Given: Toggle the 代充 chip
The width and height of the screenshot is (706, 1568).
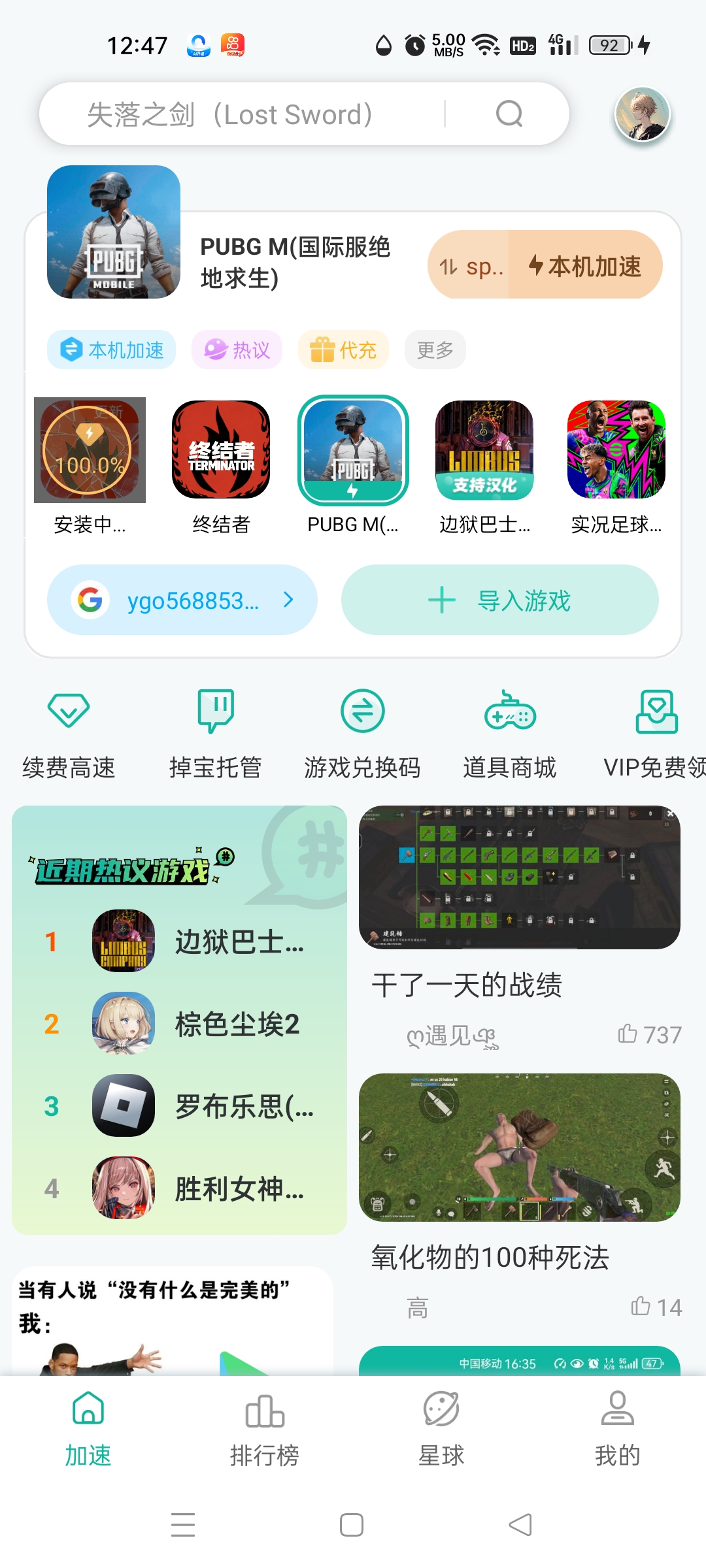Looking at the screenshot, I should coord(343,350).
